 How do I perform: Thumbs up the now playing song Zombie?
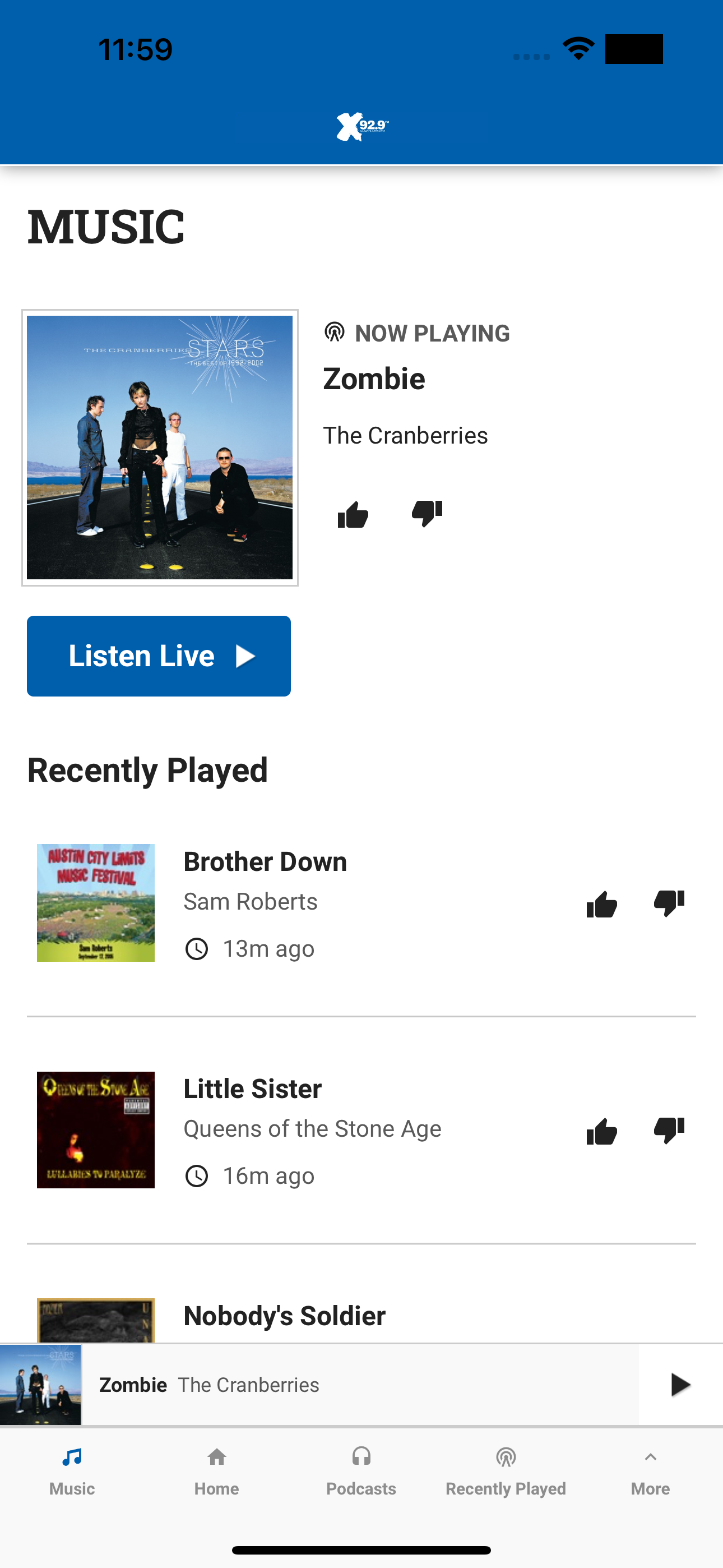pos(353,514)
